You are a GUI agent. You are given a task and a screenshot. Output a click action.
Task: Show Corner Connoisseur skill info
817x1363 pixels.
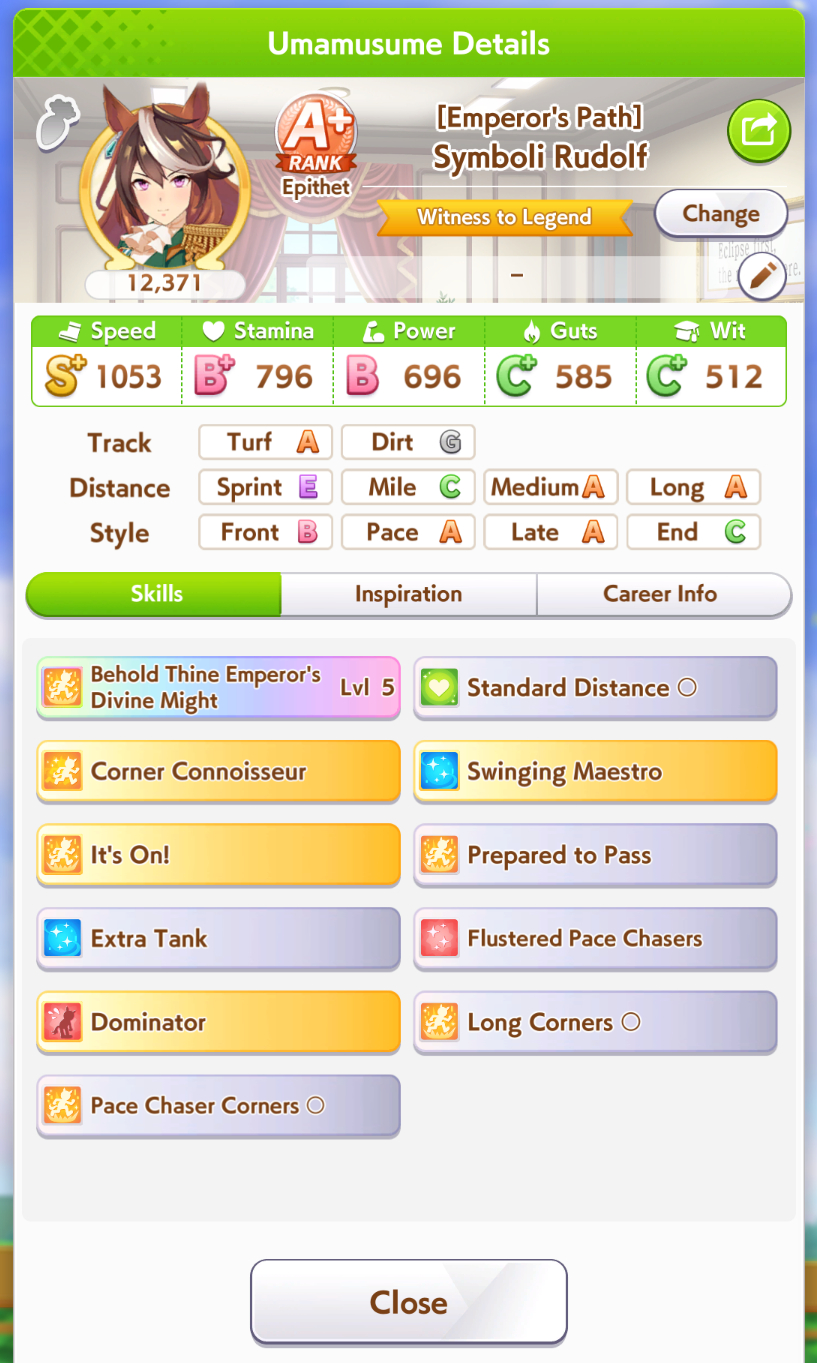tap(218, 771)
